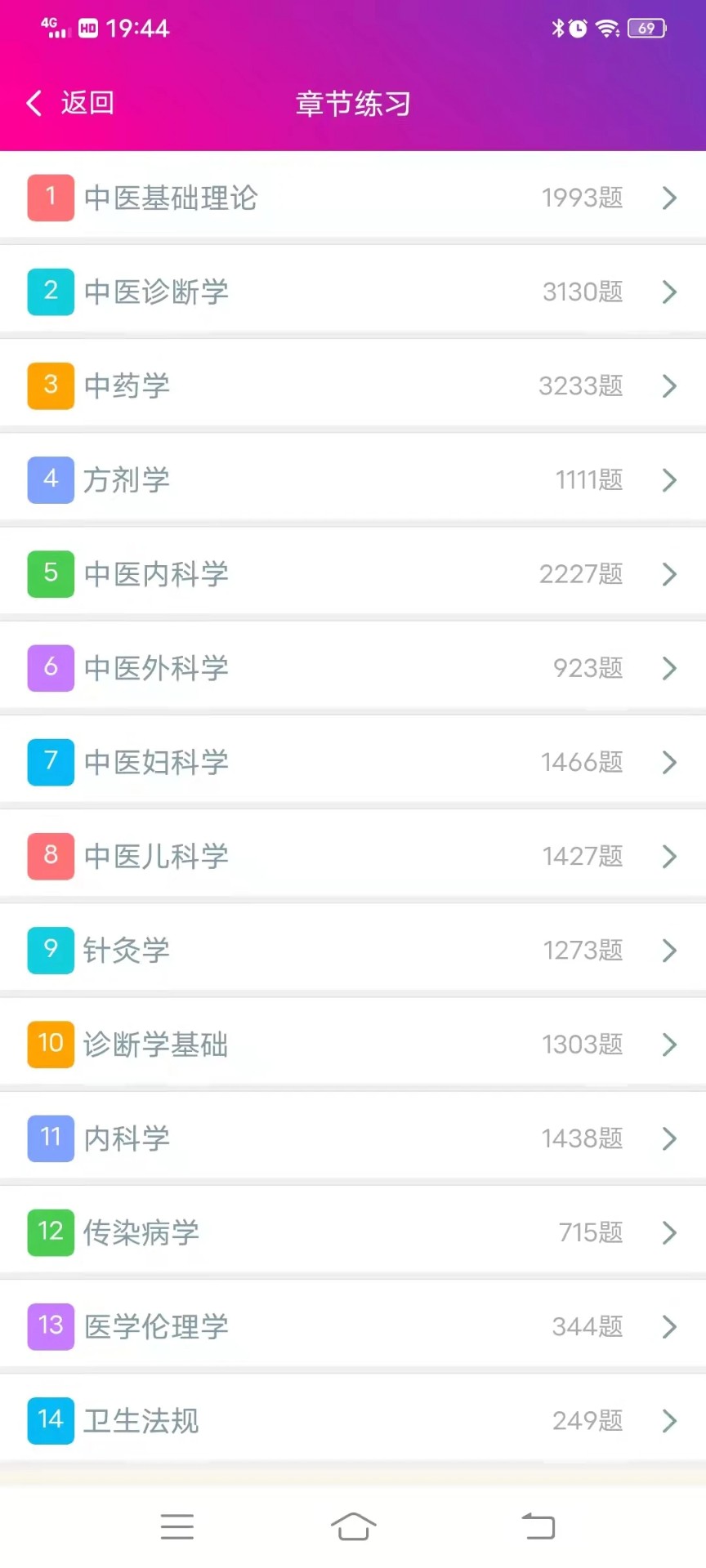Select the 传染病学 list entry
706x1568 pixels.
point(353,1232)
